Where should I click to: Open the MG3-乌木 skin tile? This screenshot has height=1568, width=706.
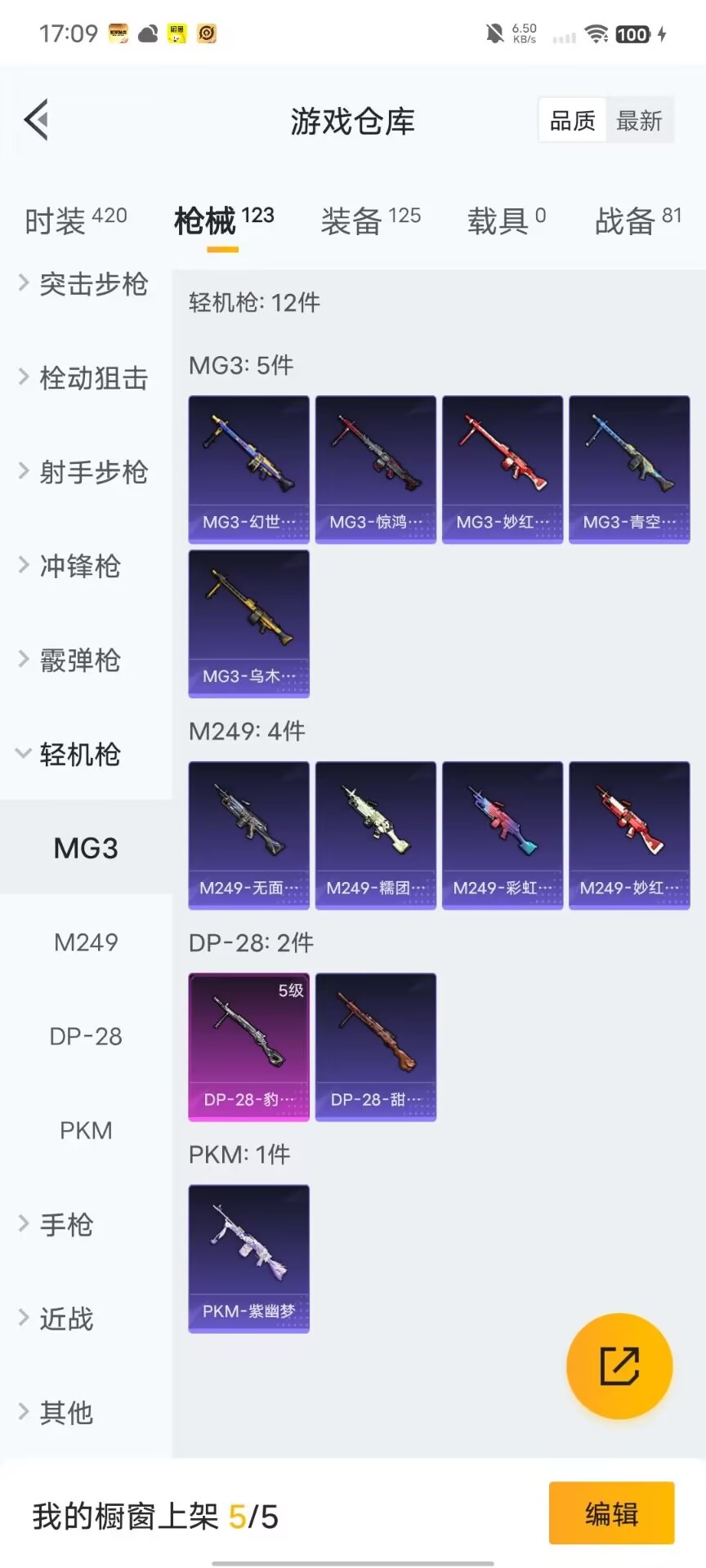pos(248,623)
